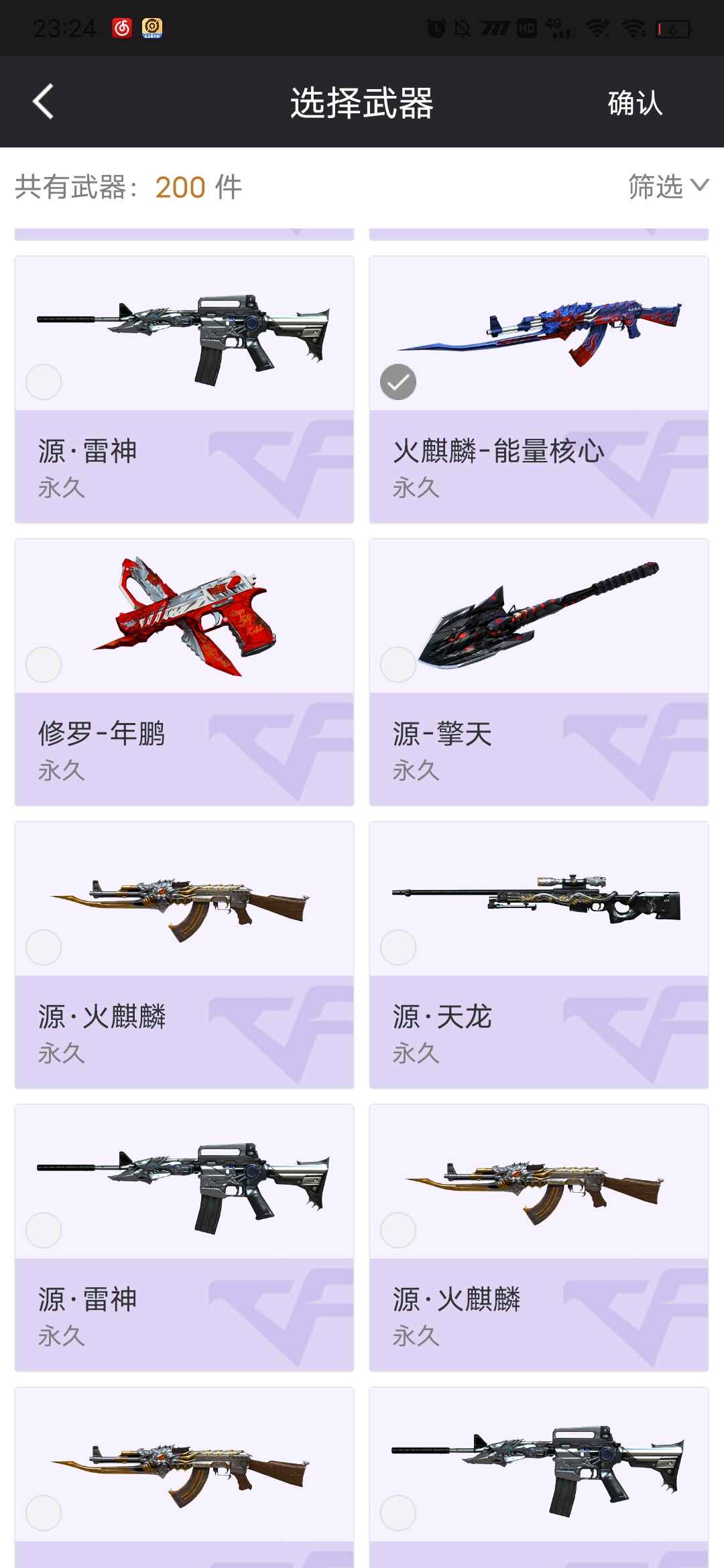Expand the 筛选 filter dropdown
This screenshot has height=1568, width=724.
pyautogui.click(x=668, y=186)
